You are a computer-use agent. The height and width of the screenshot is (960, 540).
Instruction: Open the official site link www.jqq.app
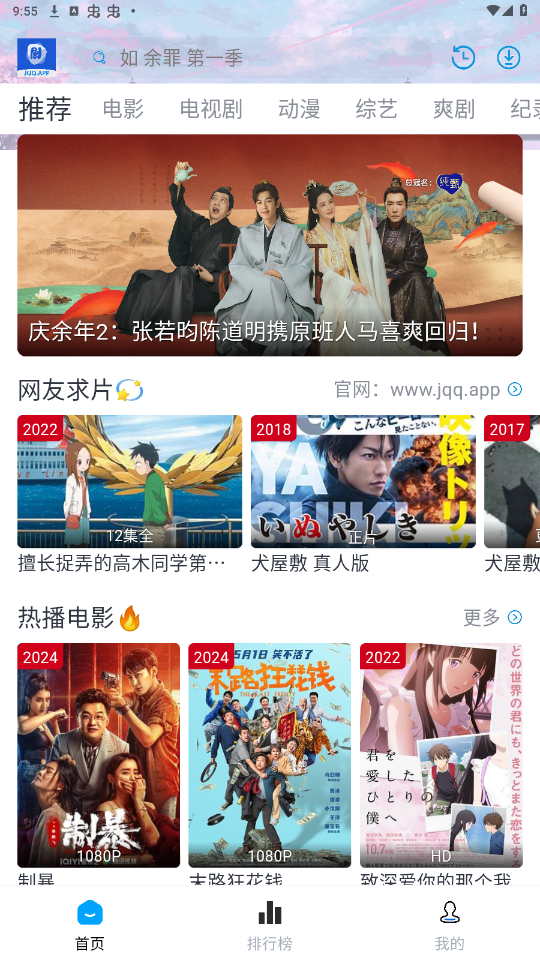coord(428,389)
